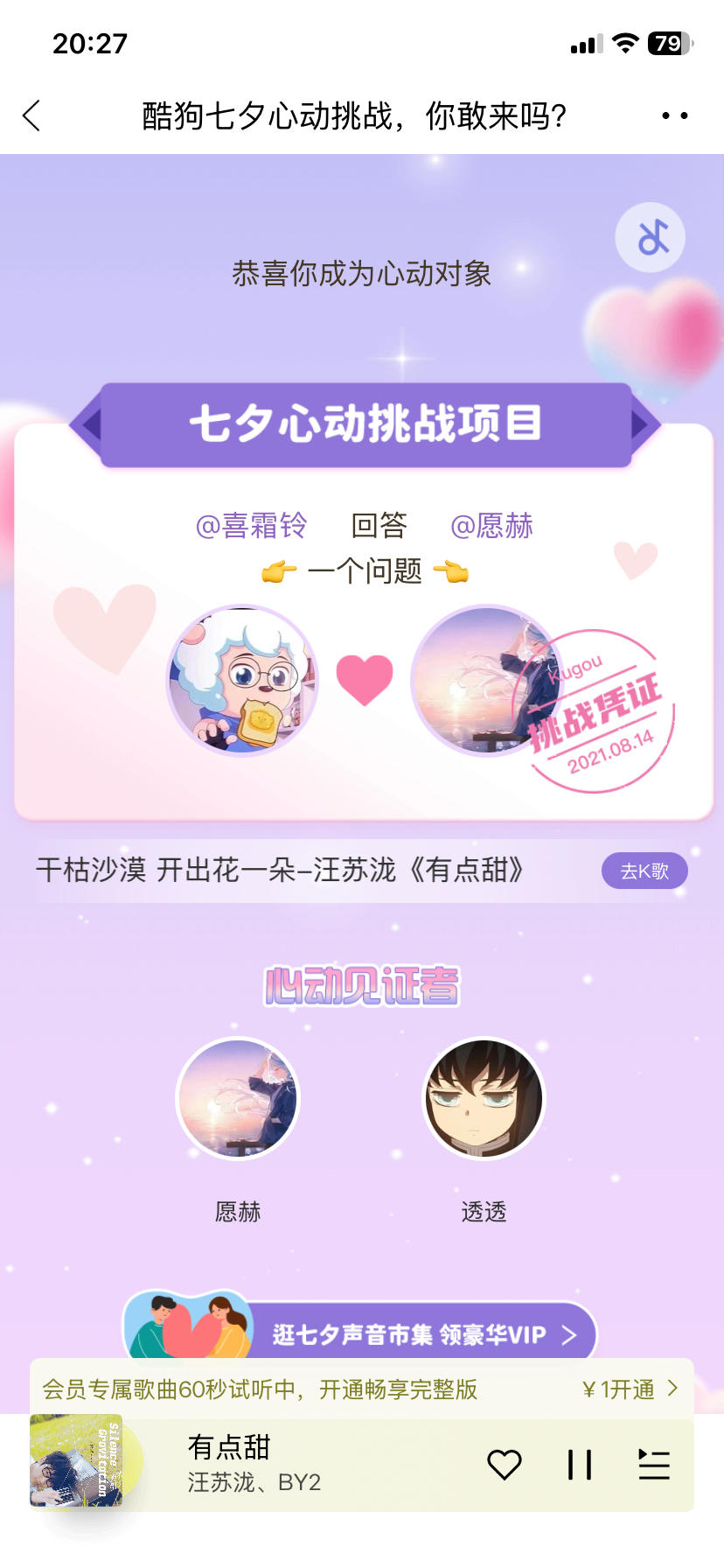
Task: Open 愿赫 witness avatar
Action: coord(238,1099)
